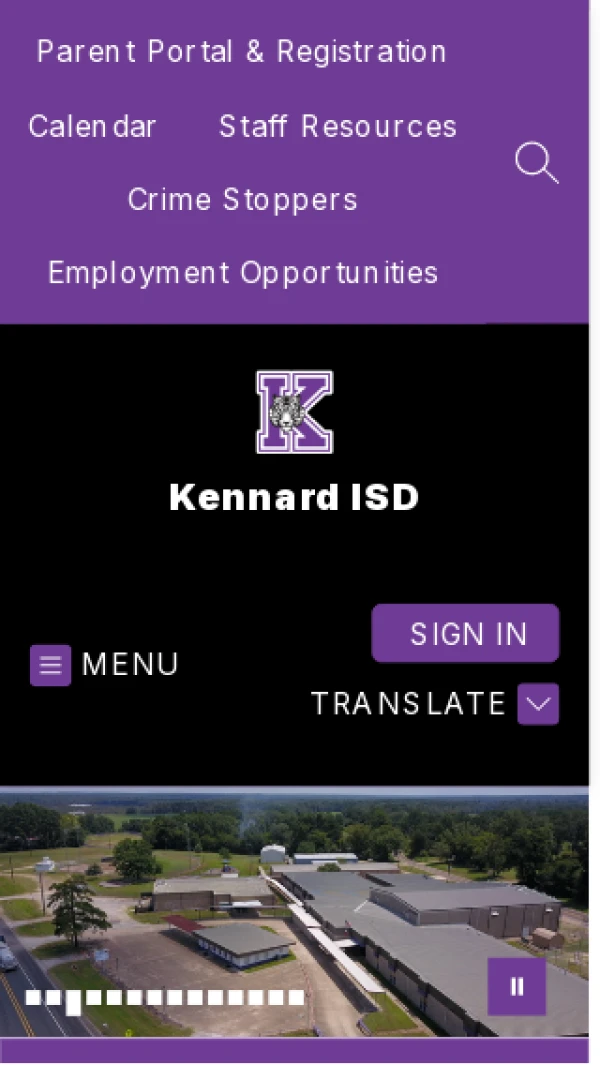
Task: Open Staff Resources link
Action: [338, 126]
